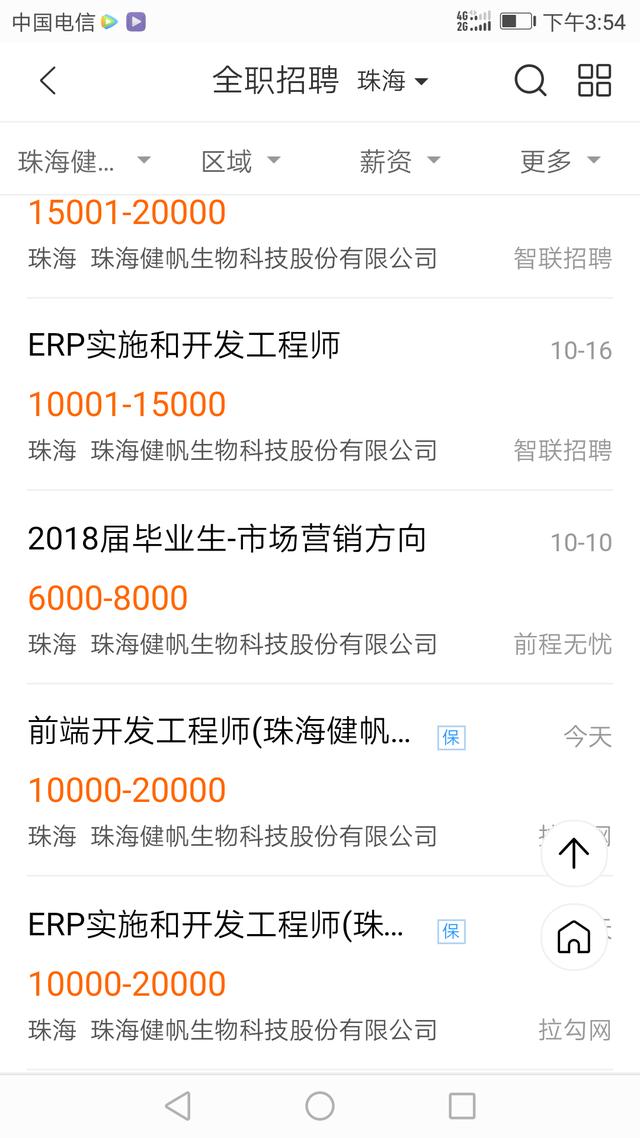Change the city from 珠海
Image resolution: width=640 pixels, height=1138 pixels.
coord(393,81)
